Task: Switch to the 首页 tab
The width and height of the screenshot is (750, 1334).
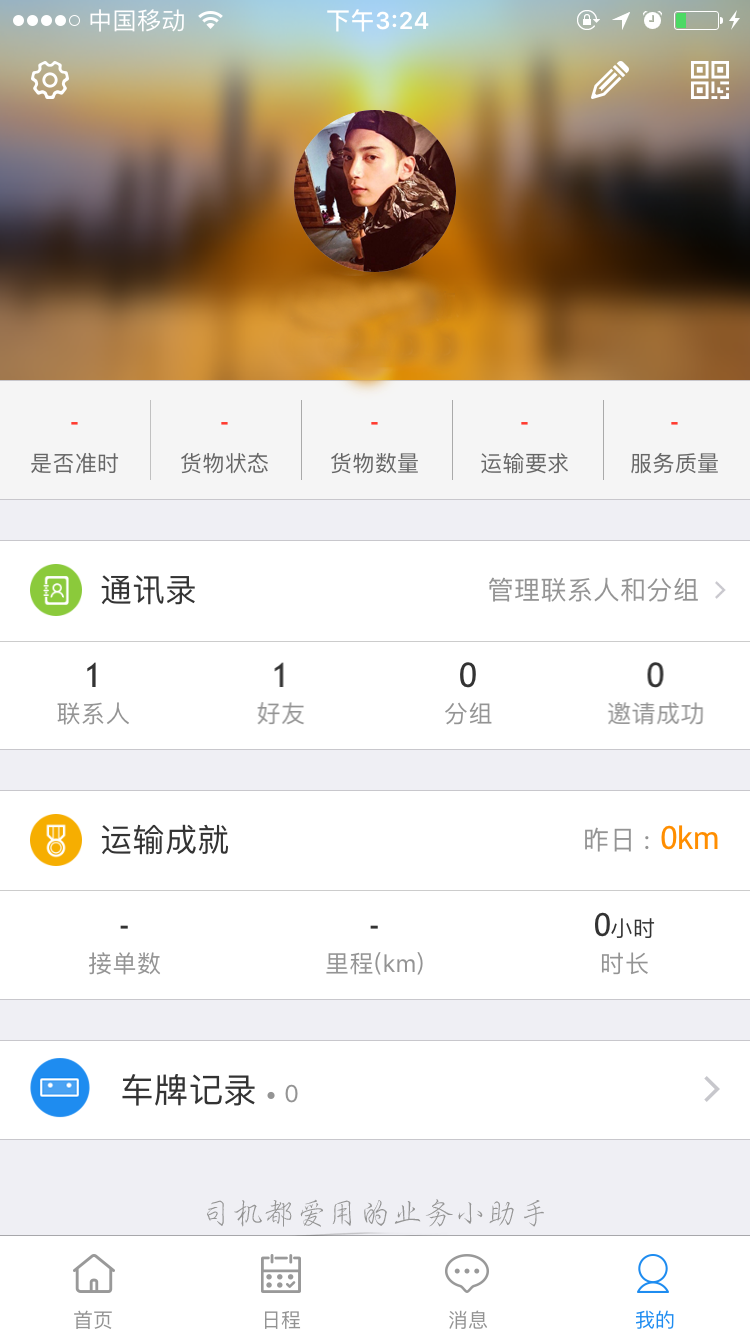Action: pyautogui.click(x=93, y=1290)
